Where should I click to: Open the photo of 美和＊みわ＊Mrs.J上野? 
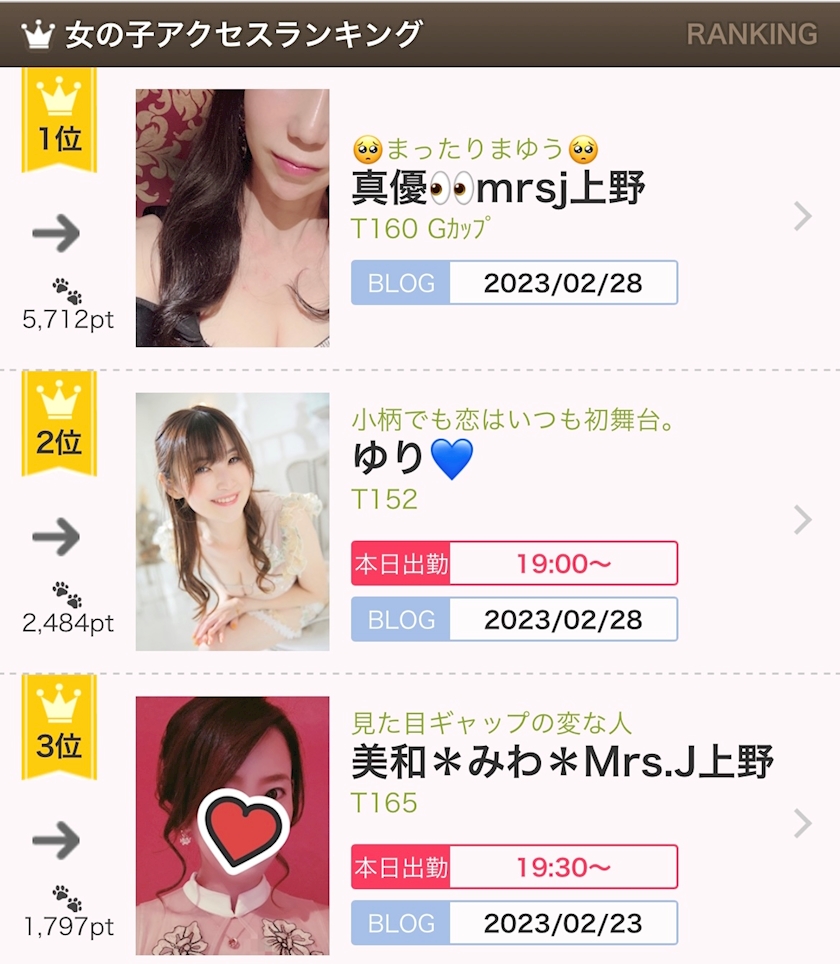tap(232, 825)
